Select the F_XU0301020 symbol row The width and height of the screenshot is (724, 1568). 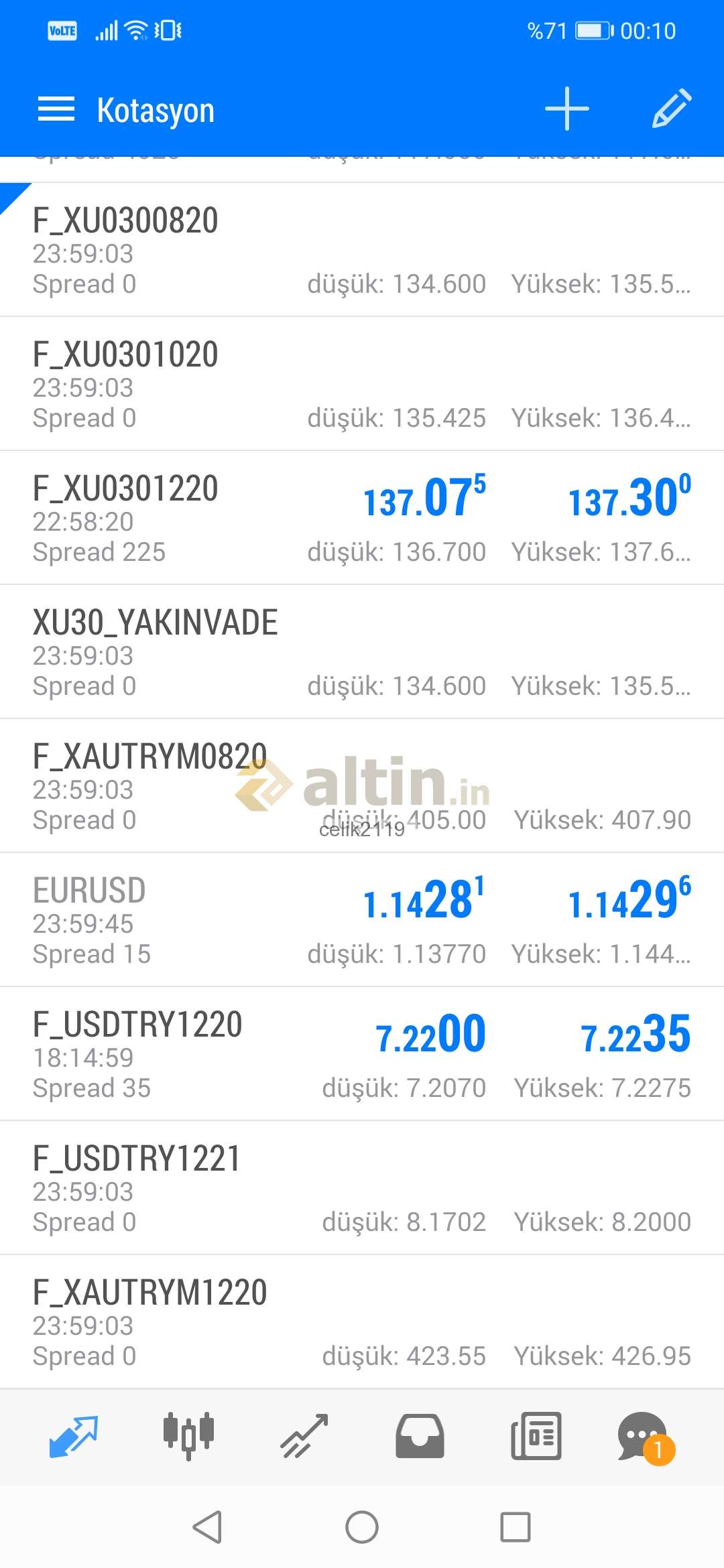pyautogui.click(x=362, y=384)
